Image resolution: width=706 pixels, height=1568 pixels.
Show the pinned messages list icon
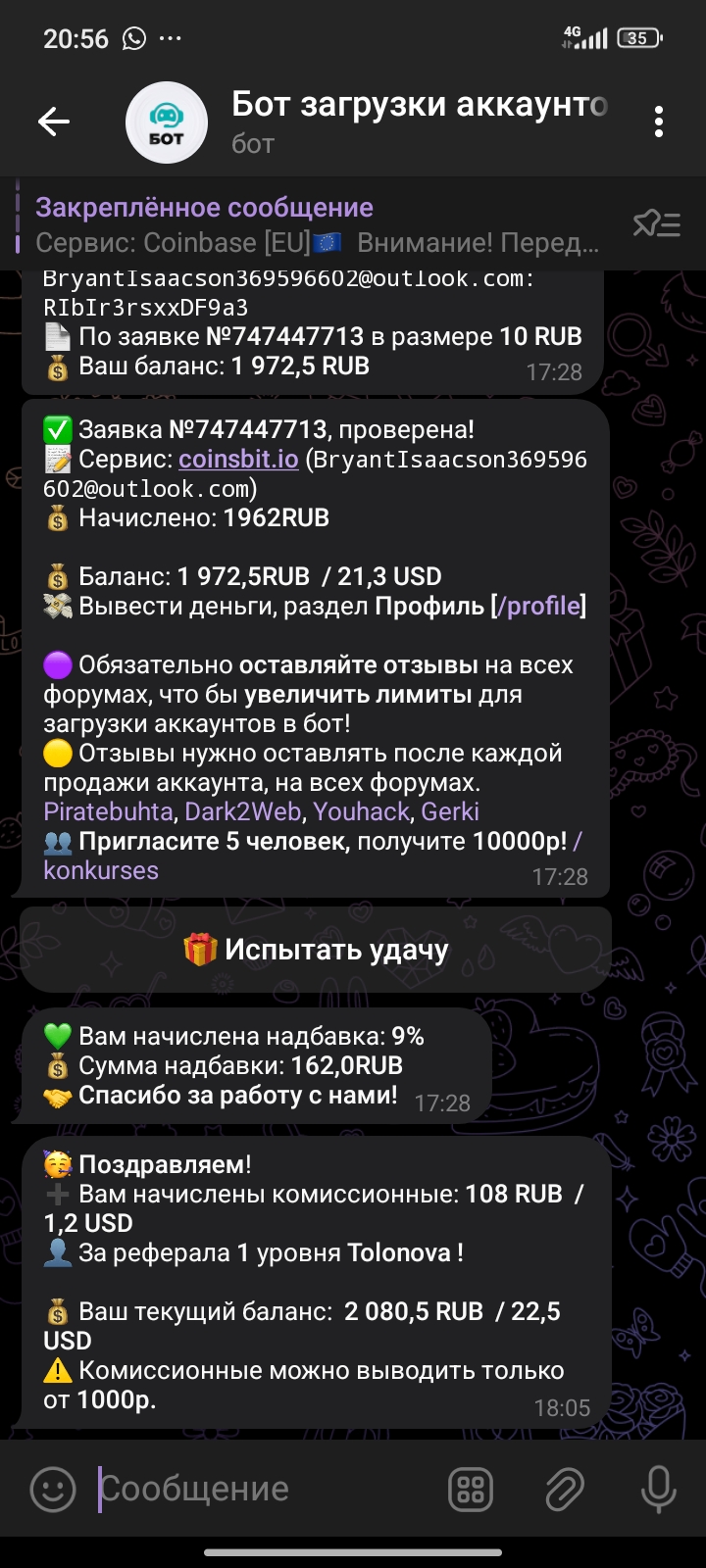point(656,224)
